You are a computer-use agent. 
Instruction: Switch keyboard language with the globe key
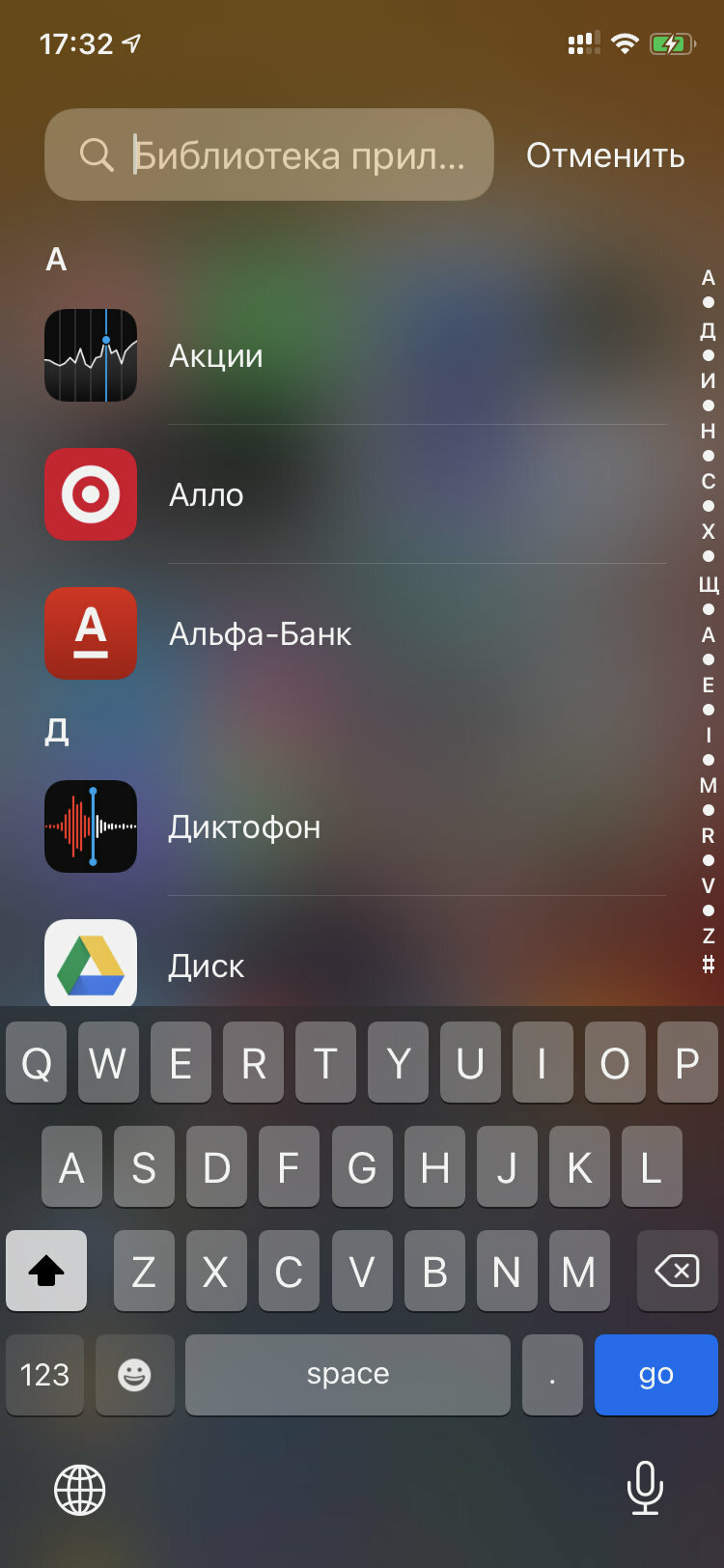pyautogui.click(x=79, y=1489)
